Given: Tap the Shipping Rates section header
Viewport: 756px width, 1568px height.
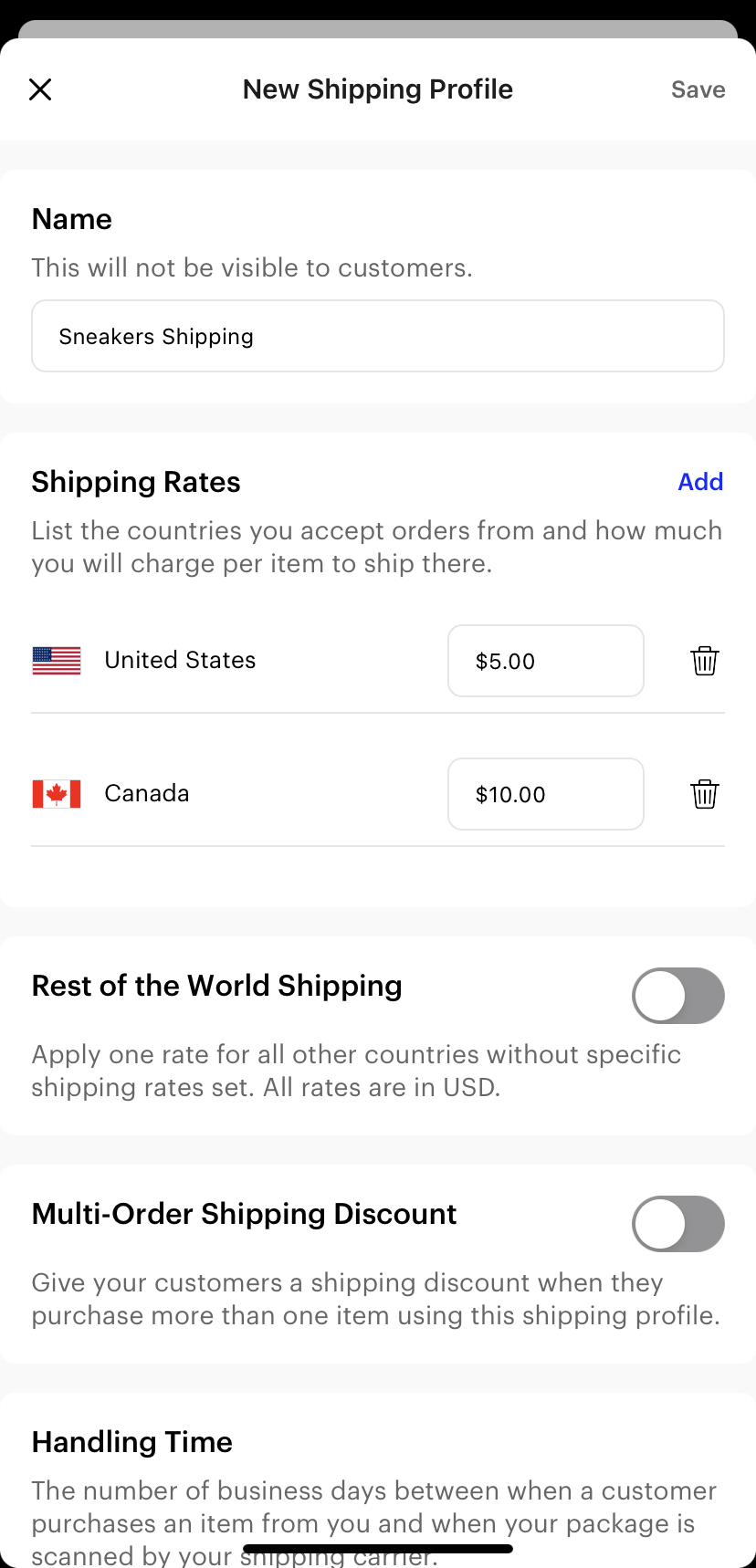Looking at the screenshot, I should tap(135, 481).
